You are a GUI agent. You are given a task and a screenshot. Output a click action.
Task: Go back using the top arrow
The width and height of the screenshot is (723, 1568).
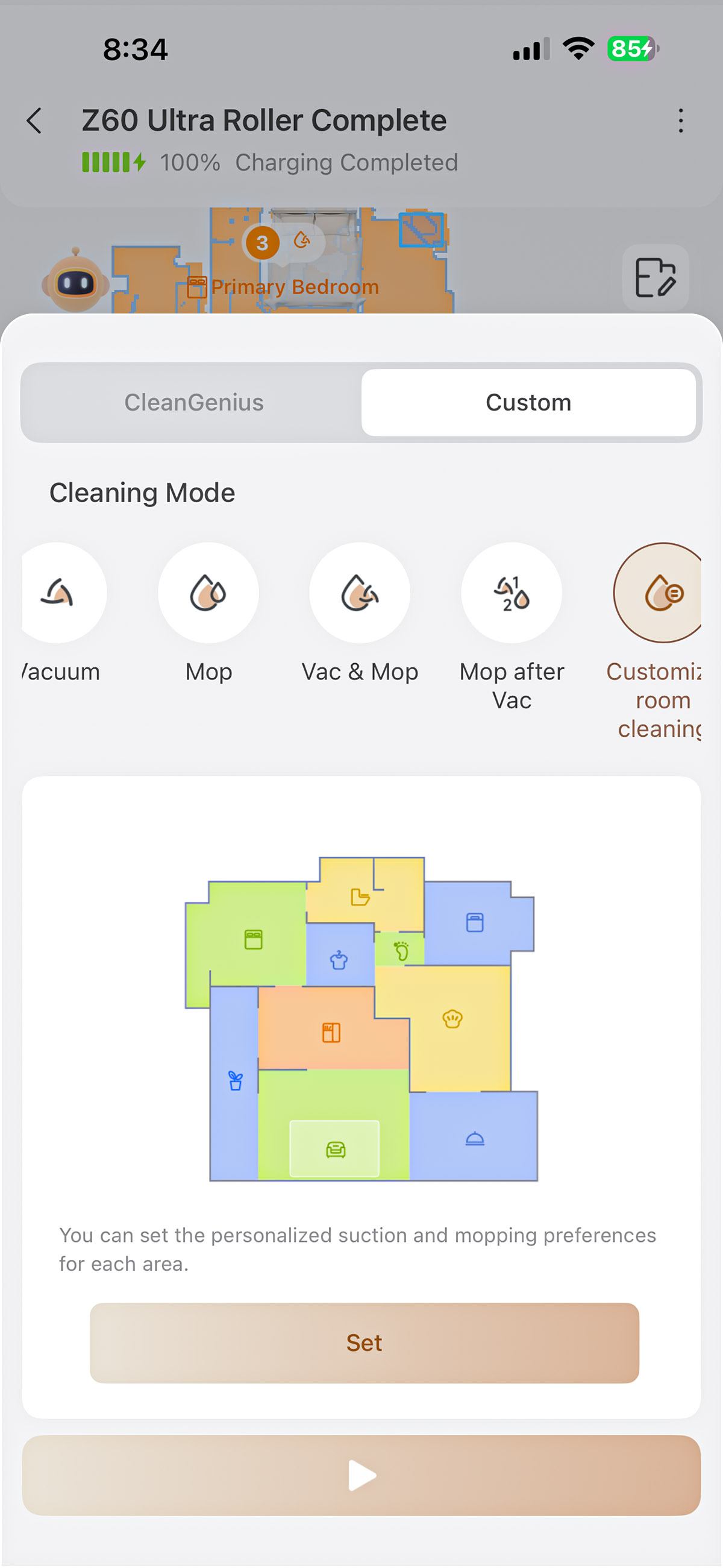[35, 121]
